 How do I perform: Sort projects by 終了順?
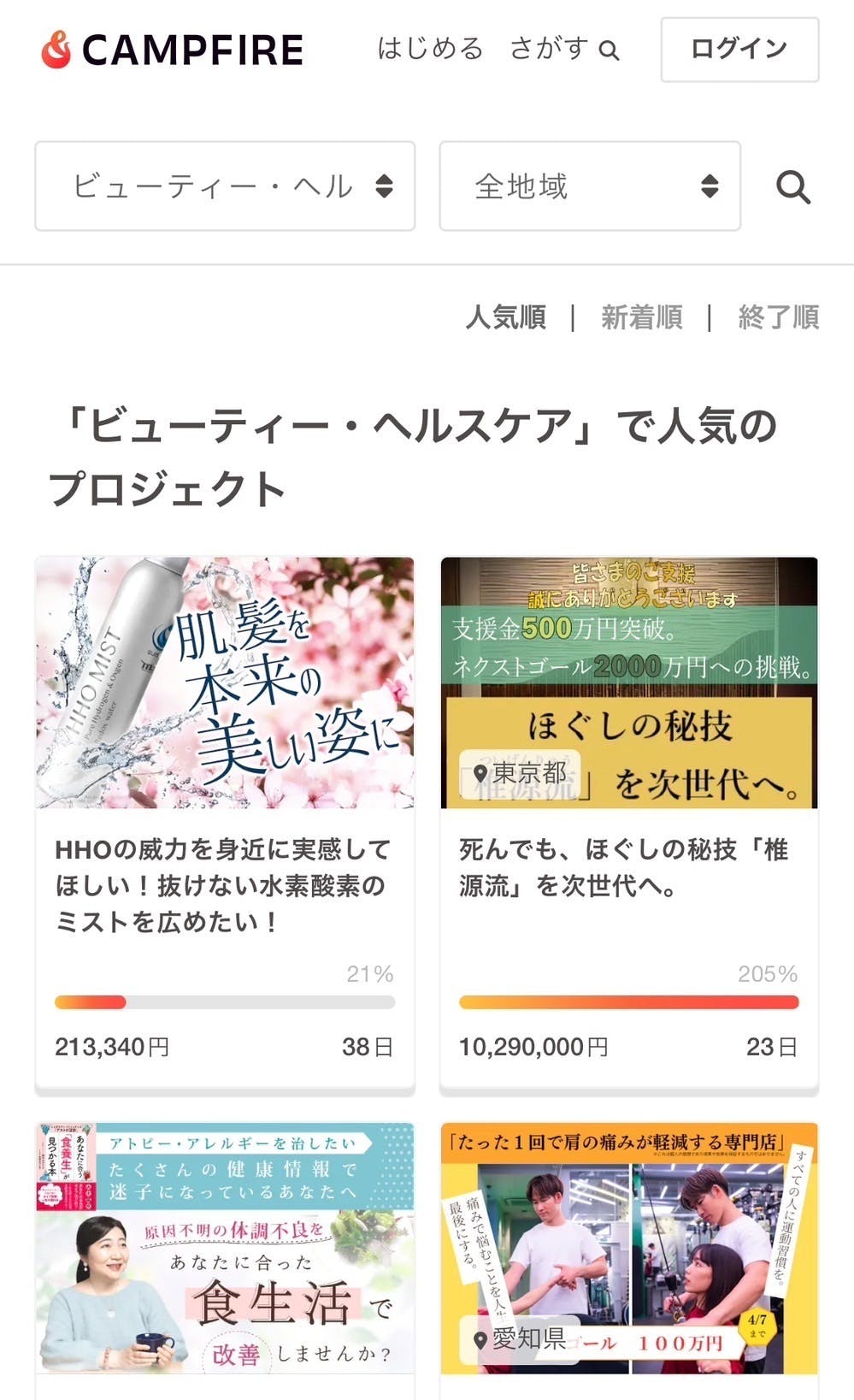click(778, 317)
